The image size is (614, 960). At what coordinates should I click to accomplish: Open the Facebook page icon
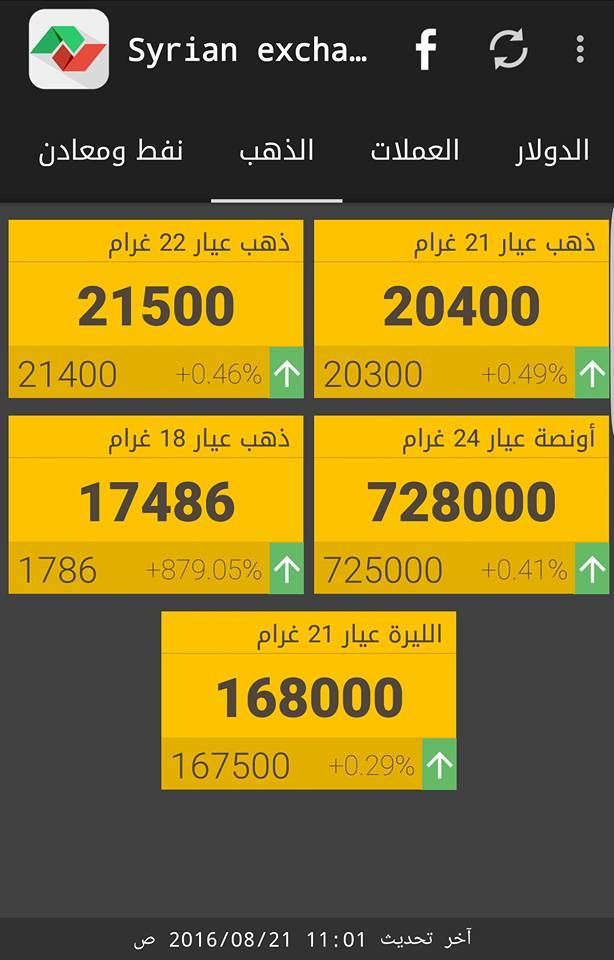427,49
